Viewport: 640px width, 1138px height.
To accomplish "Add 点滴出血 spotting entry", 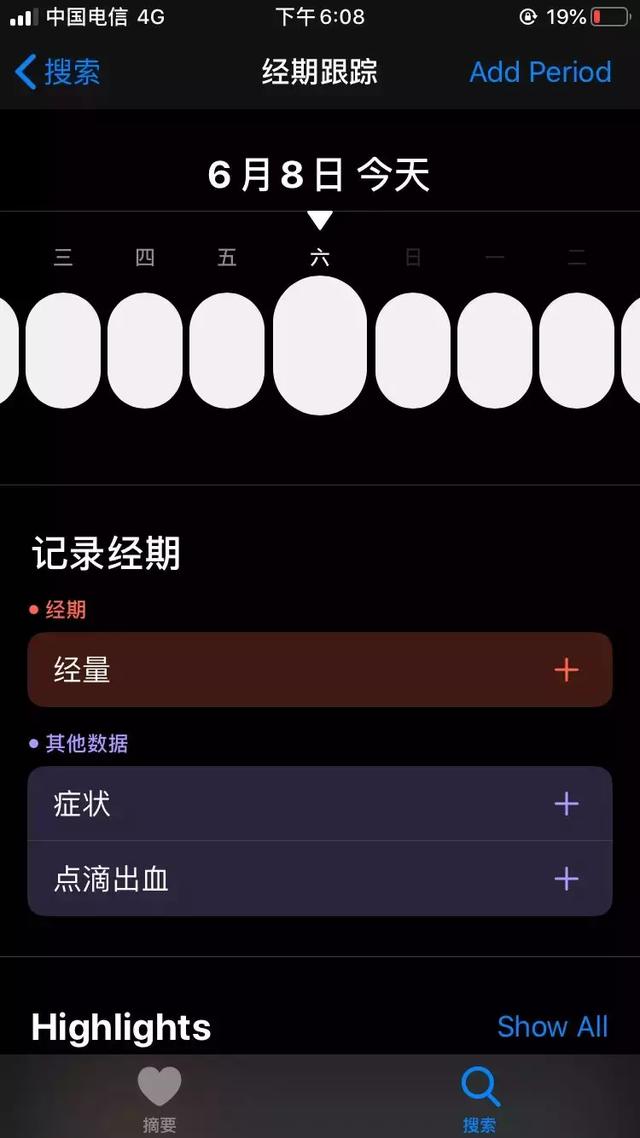I will pos(566,879).
